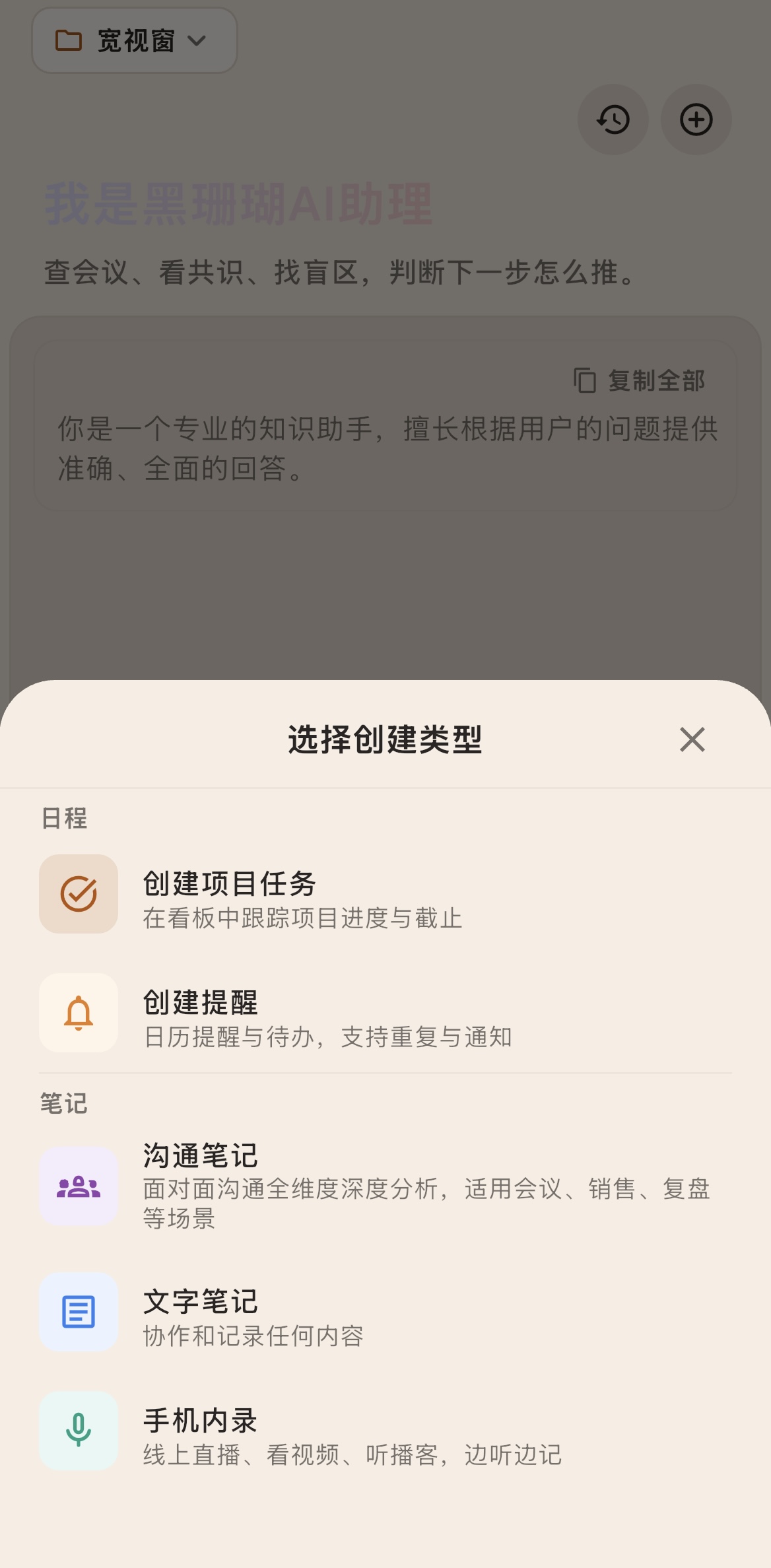Open 沟通笔记 note type
Screen dimensions: 771x1568
click(385, 1186)
